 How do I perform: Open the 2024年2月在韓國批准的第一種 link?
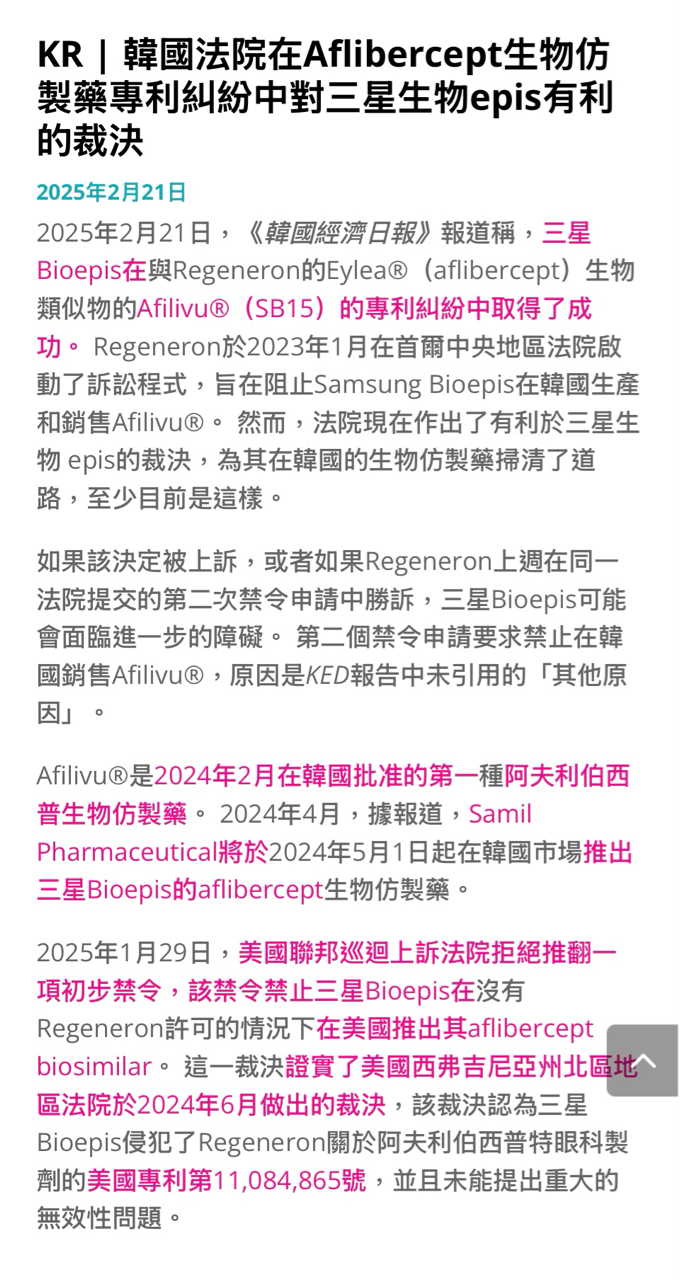(329, 776)
